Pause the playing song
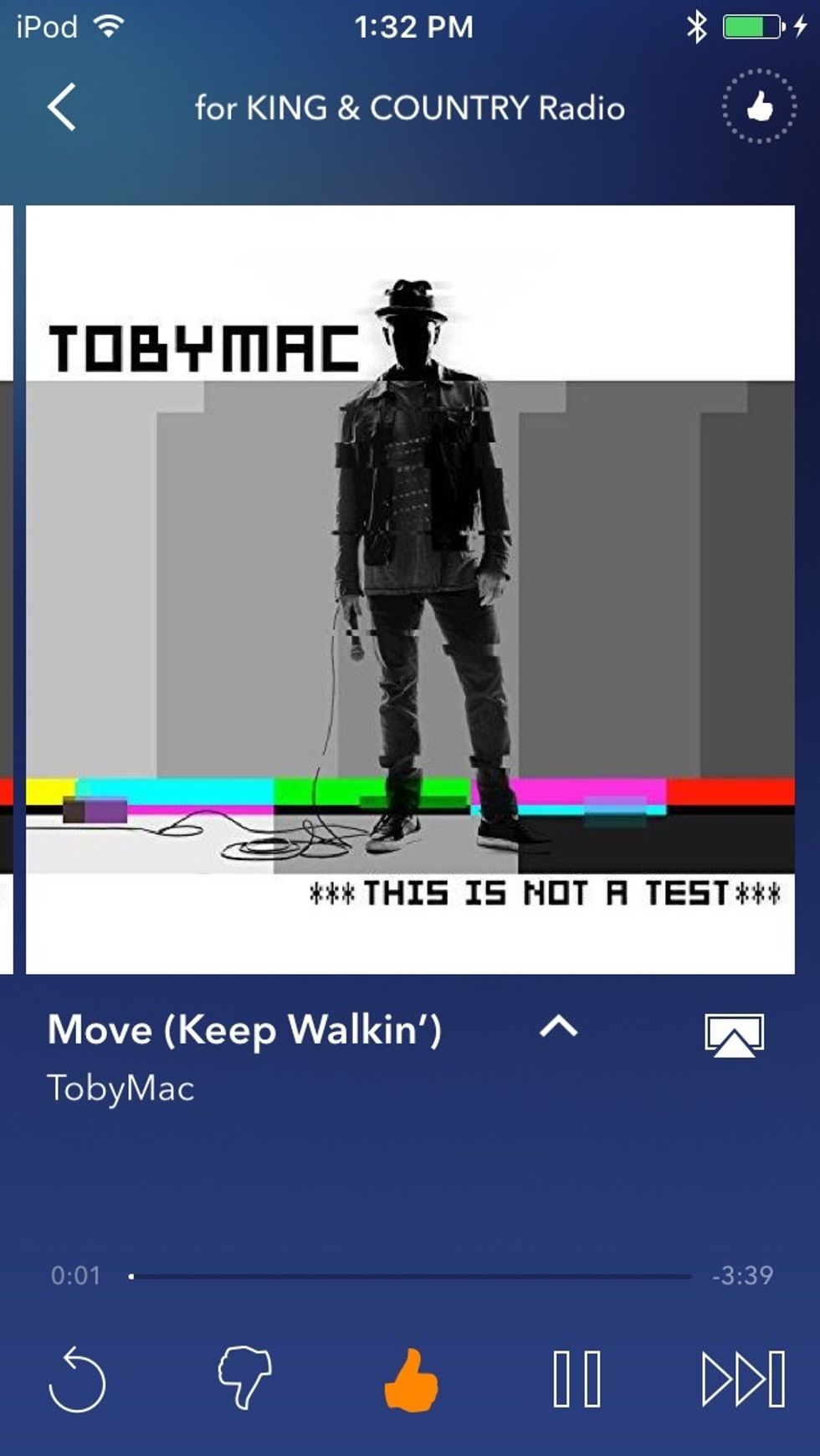This screenshot has height=1456, width=820. [577, 1379]
